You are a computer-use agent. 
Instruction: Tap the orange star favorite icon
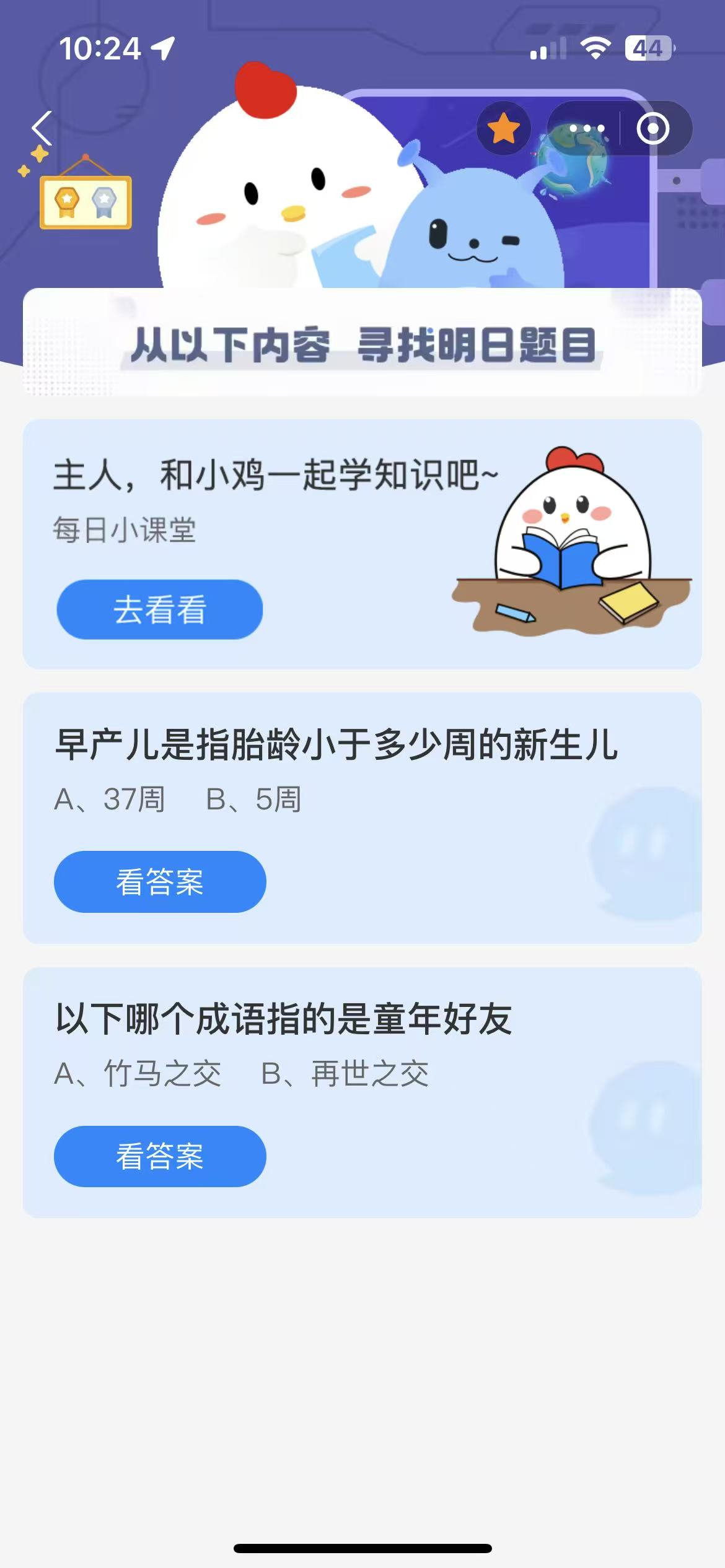pos(503,129)
